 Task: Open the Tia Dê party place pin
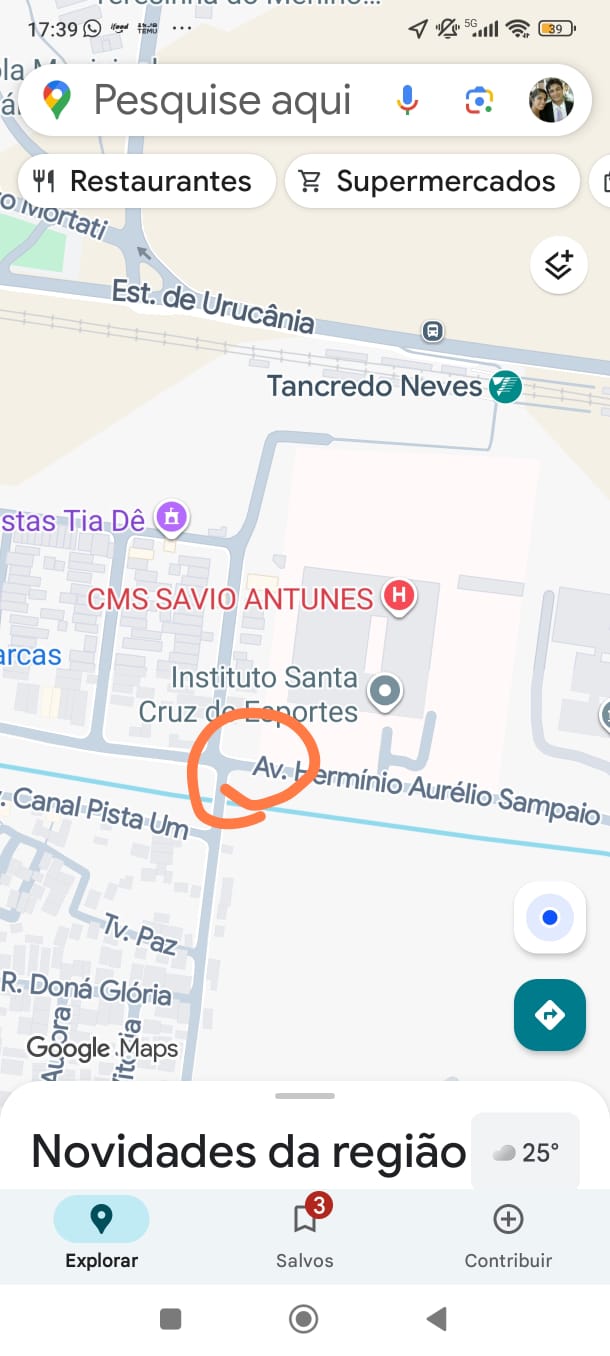[x=172, y=518]
